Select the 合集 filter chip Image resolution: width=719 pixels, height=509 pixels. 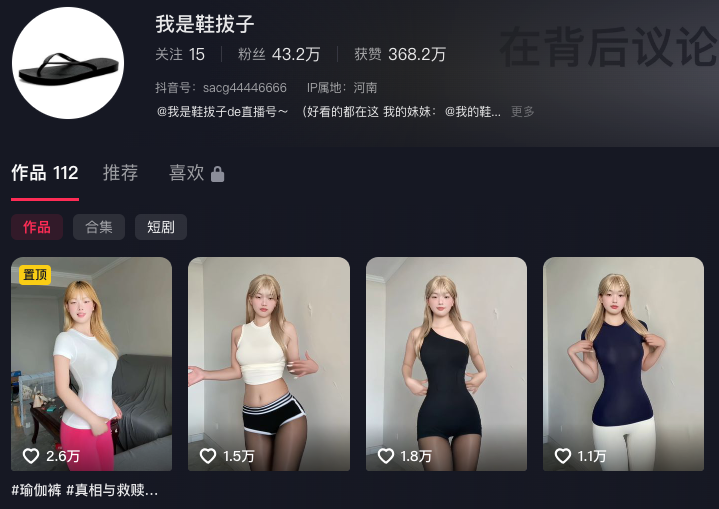[99, 227]
